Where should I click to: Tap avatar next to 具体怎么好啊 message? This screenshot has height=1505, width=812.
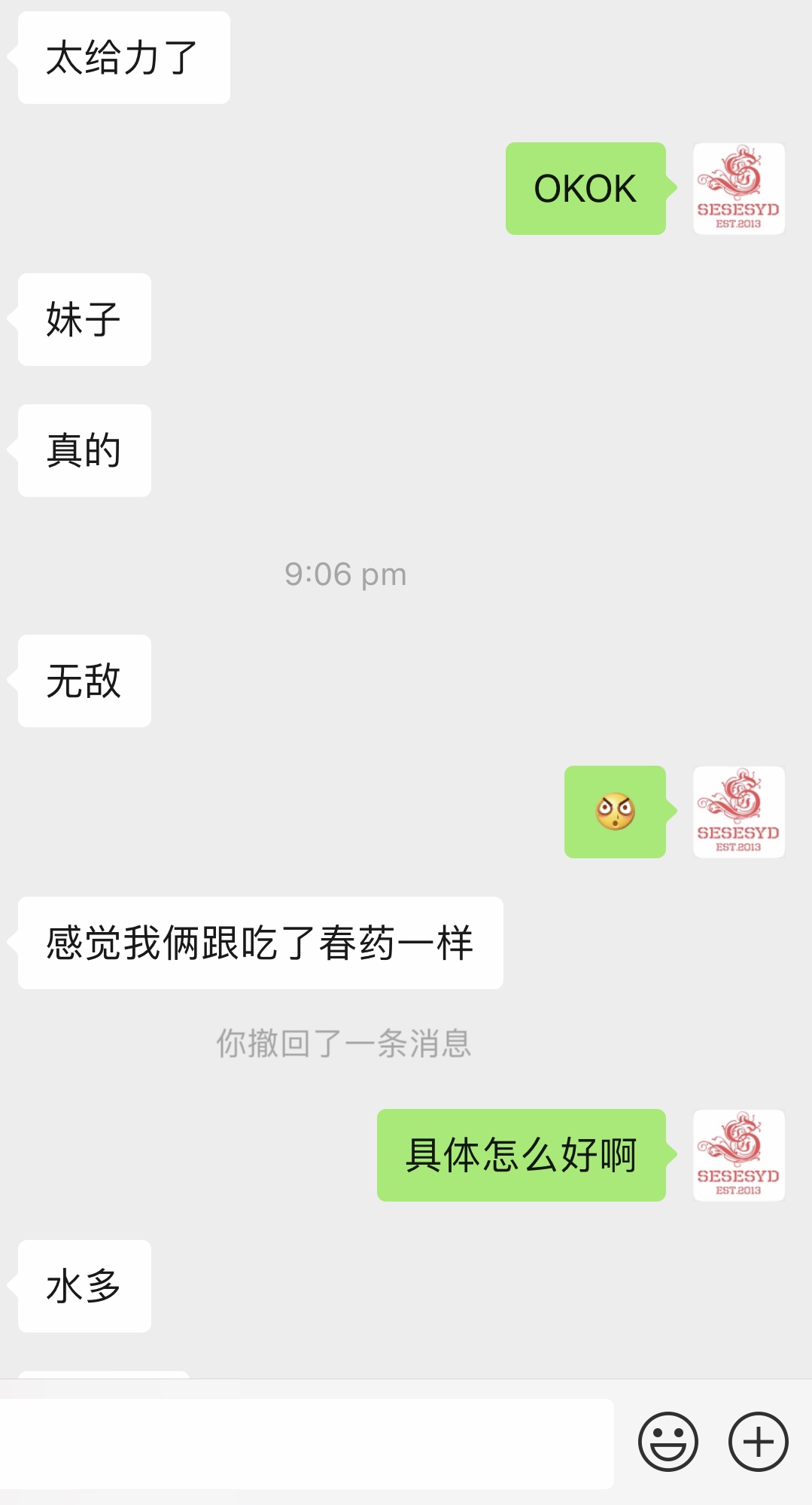point(738,1155)
